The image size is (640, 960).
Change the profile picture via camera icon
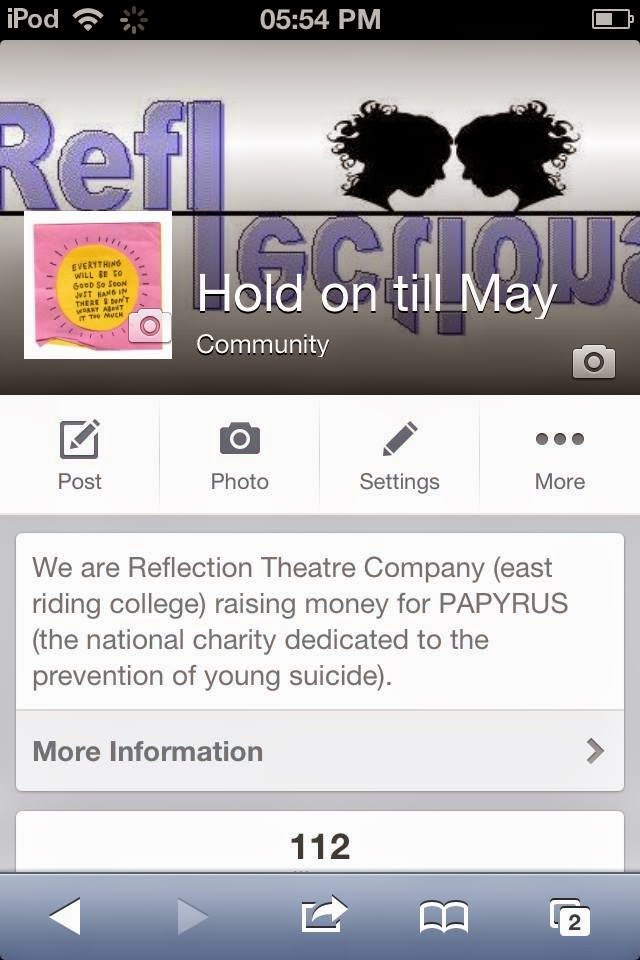point(149,327)
